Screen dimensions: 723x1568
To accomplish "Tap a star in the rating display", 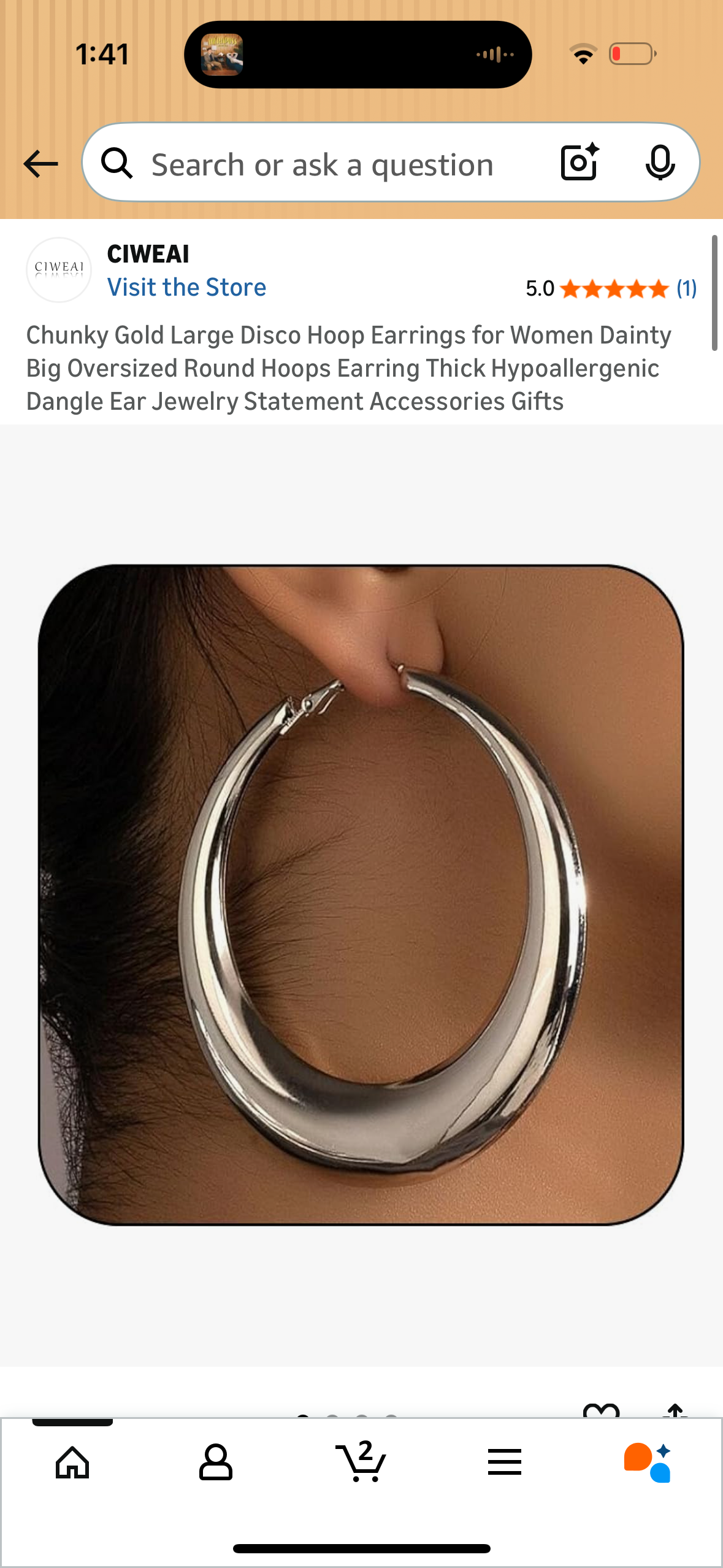I will tap(613, 288).
